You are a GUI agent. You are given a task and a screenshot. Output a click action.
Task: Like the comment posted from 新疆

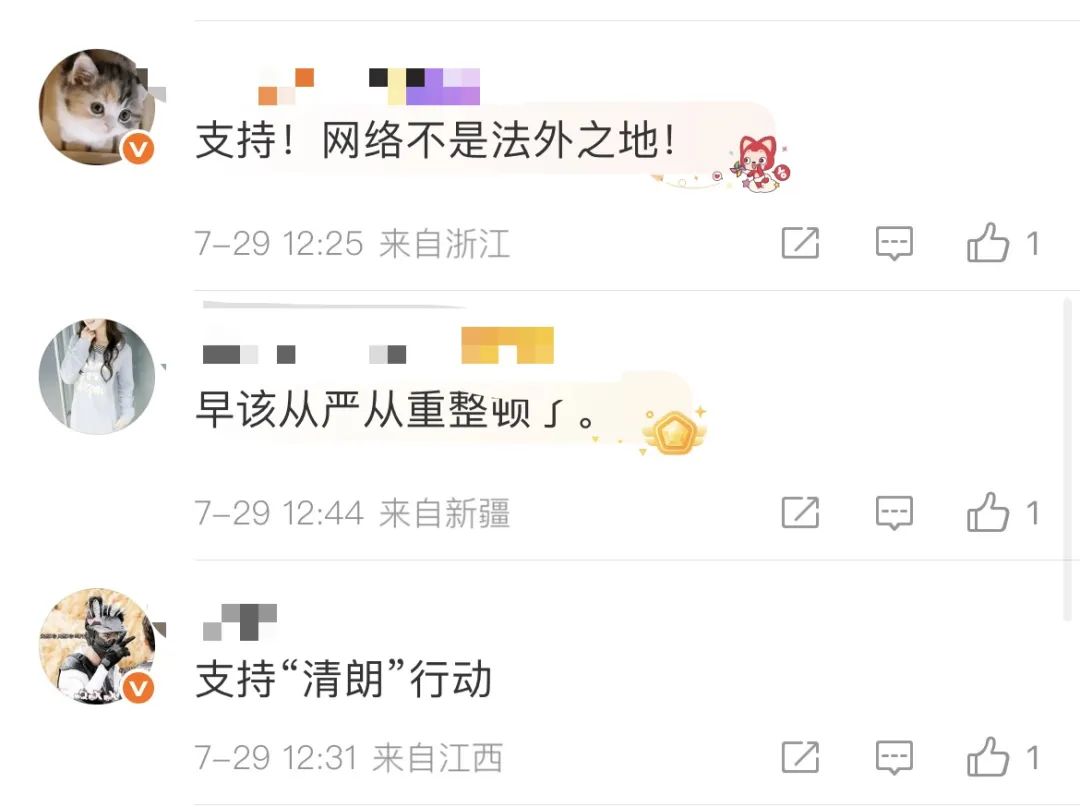[988, 513]
